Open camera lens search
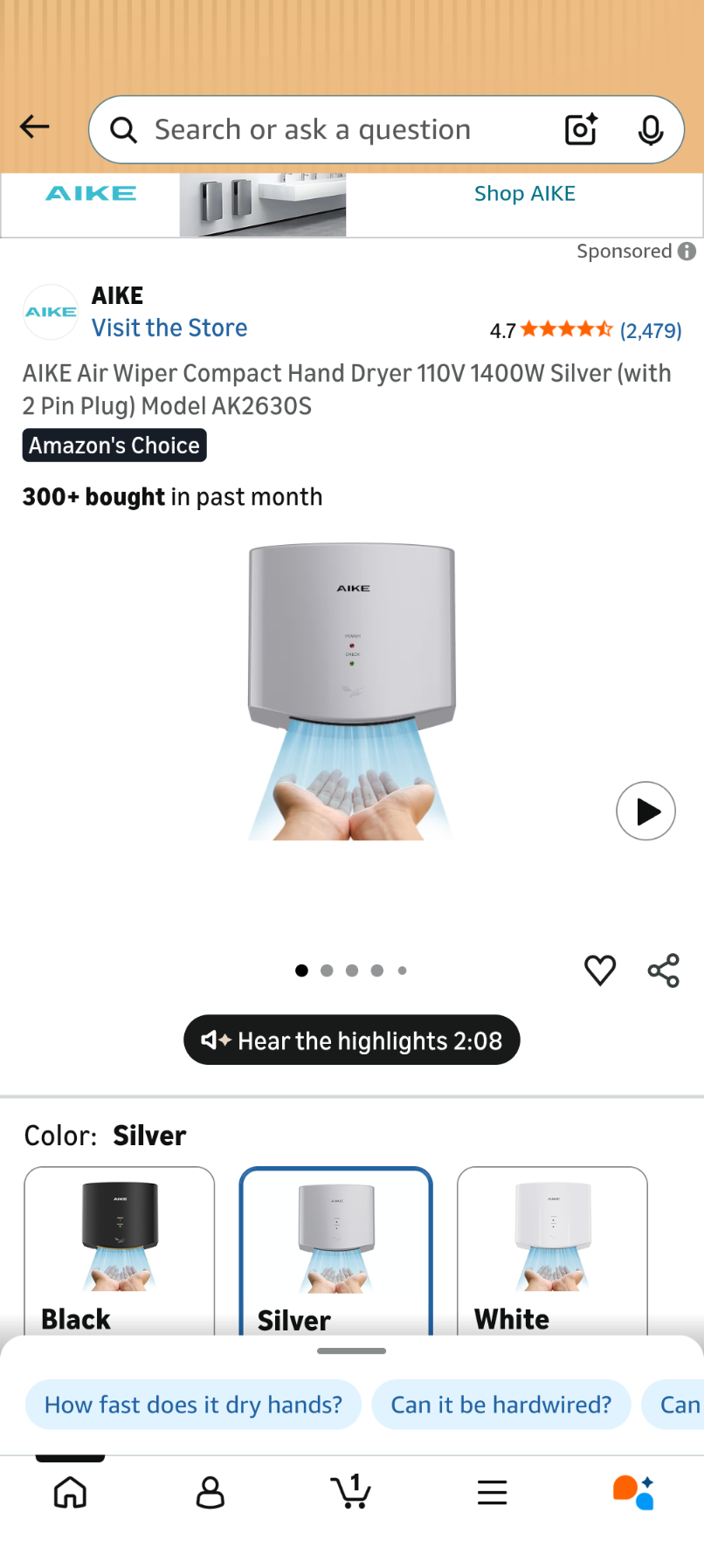This screenshot has width=704, height=1568. (581, 130)
